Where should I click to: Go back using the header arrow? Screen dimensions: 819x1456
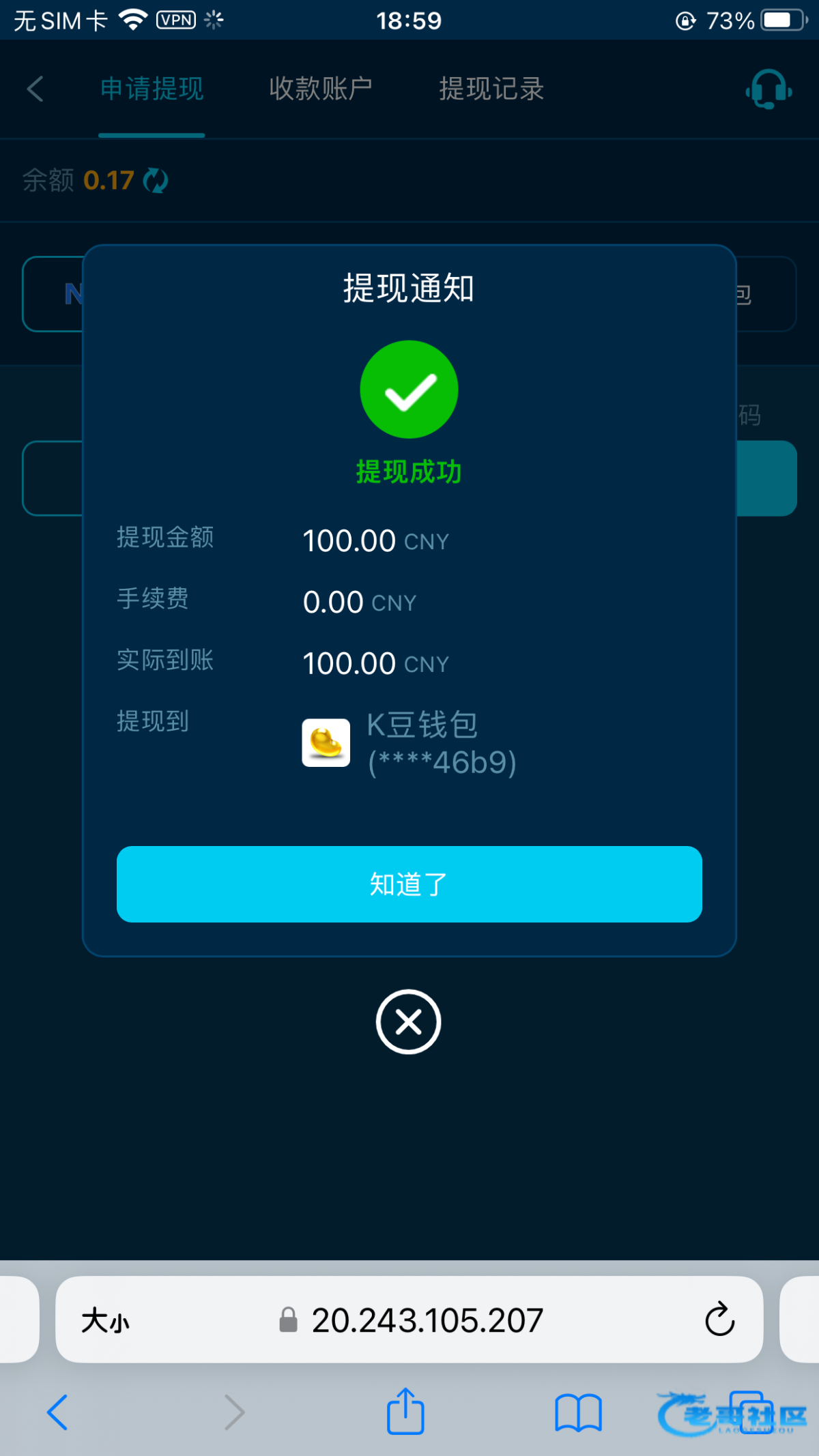tap(35, 89)
